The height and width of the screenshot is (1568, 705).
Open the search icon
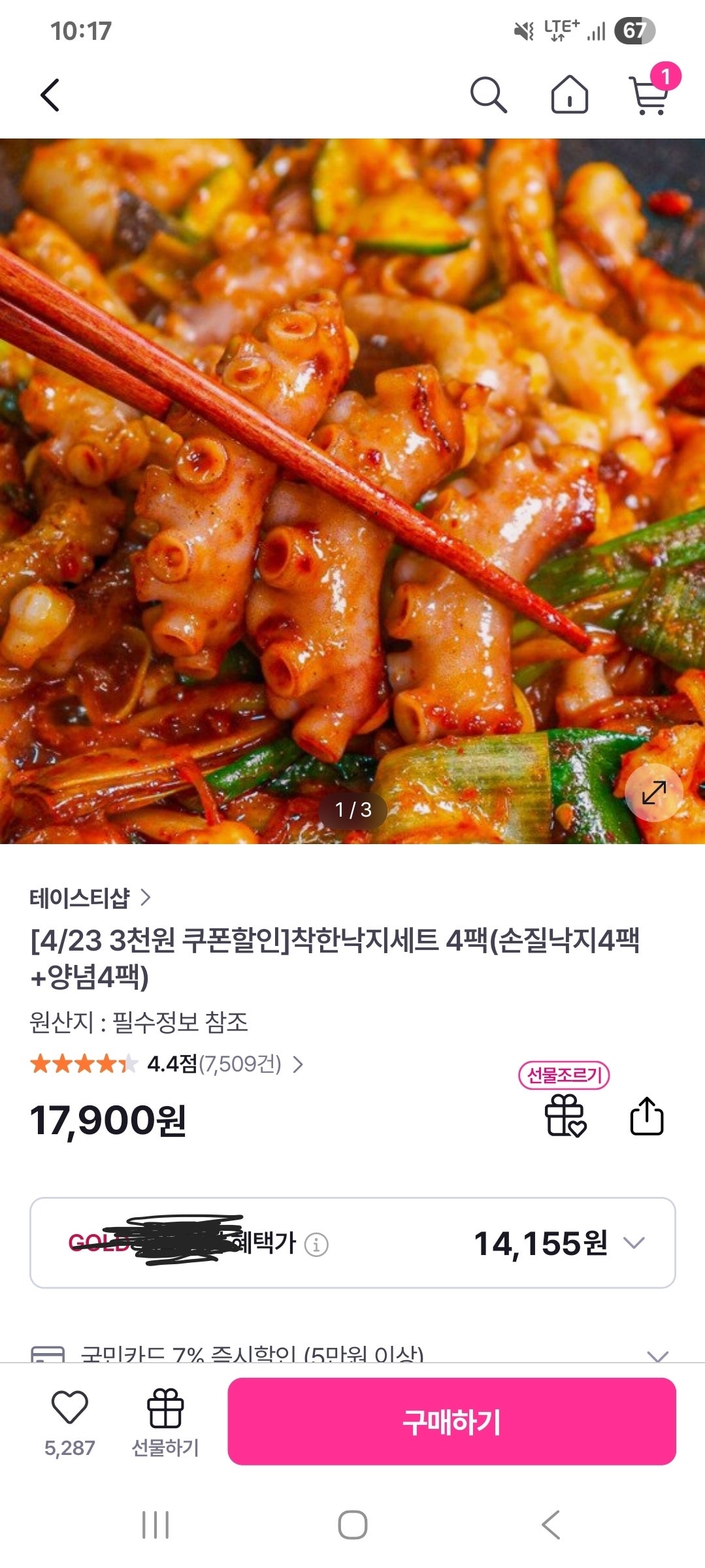[x=490, y=96]
